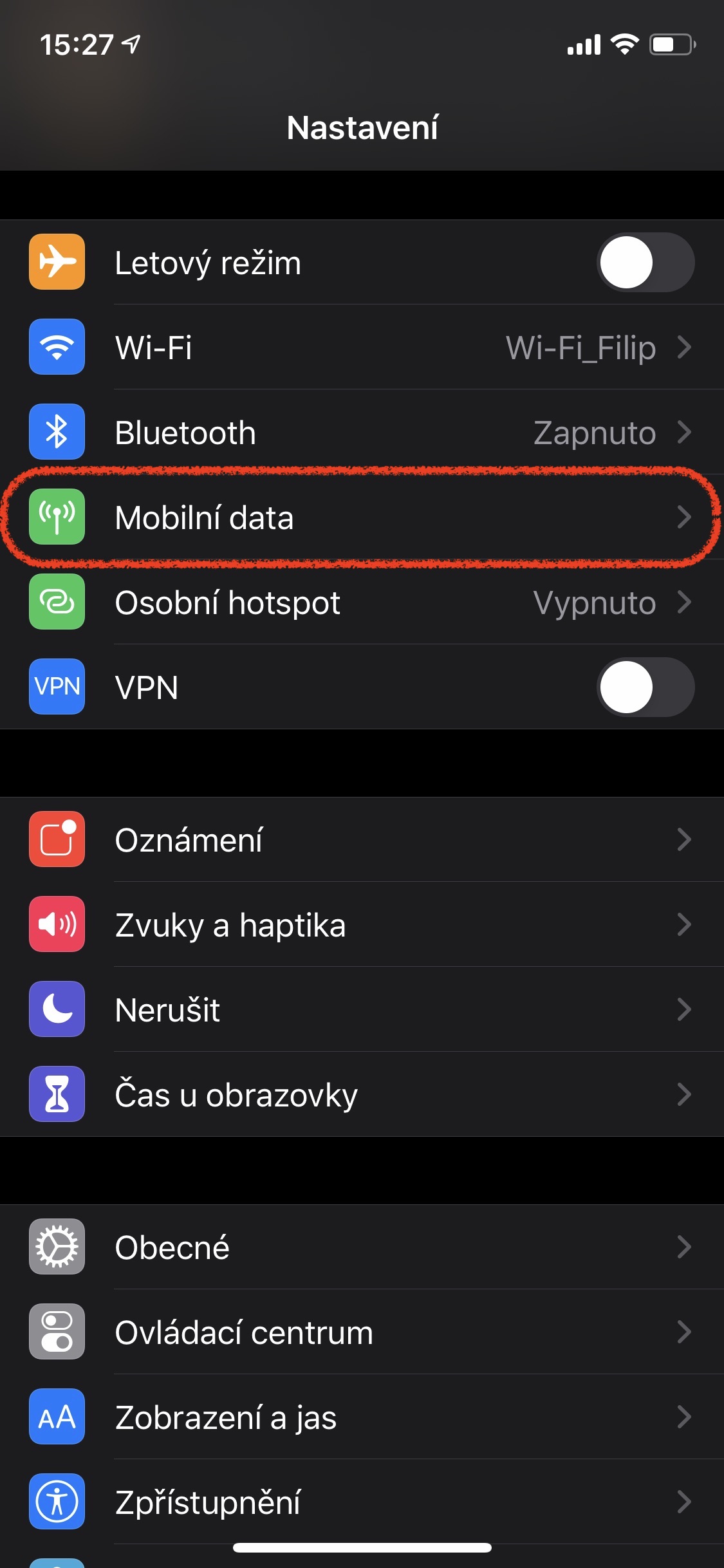
Task: Open Osobní hotspot settings
Action: [x=362, y=602]
